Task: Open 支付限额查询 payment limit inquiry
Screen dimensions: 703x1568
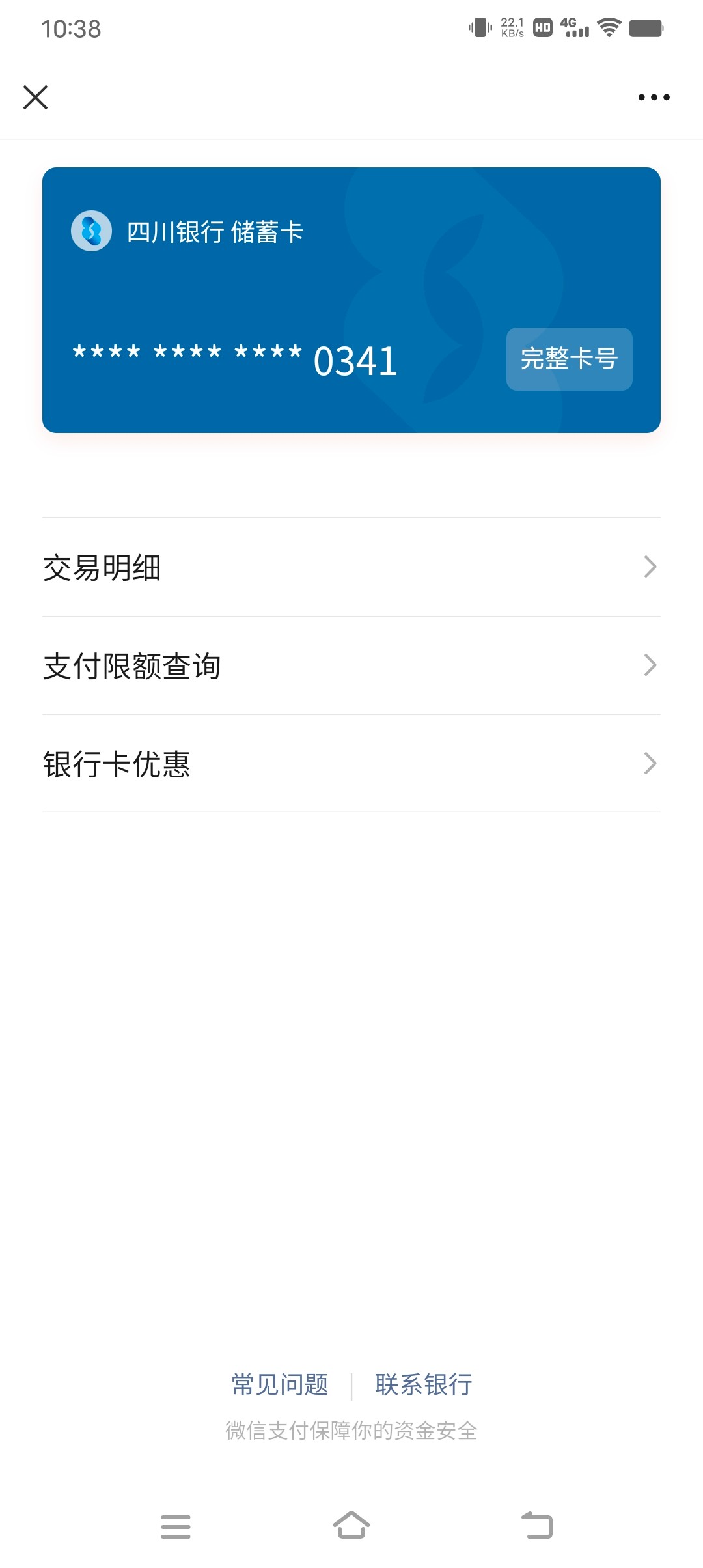Action: [351, 665]
